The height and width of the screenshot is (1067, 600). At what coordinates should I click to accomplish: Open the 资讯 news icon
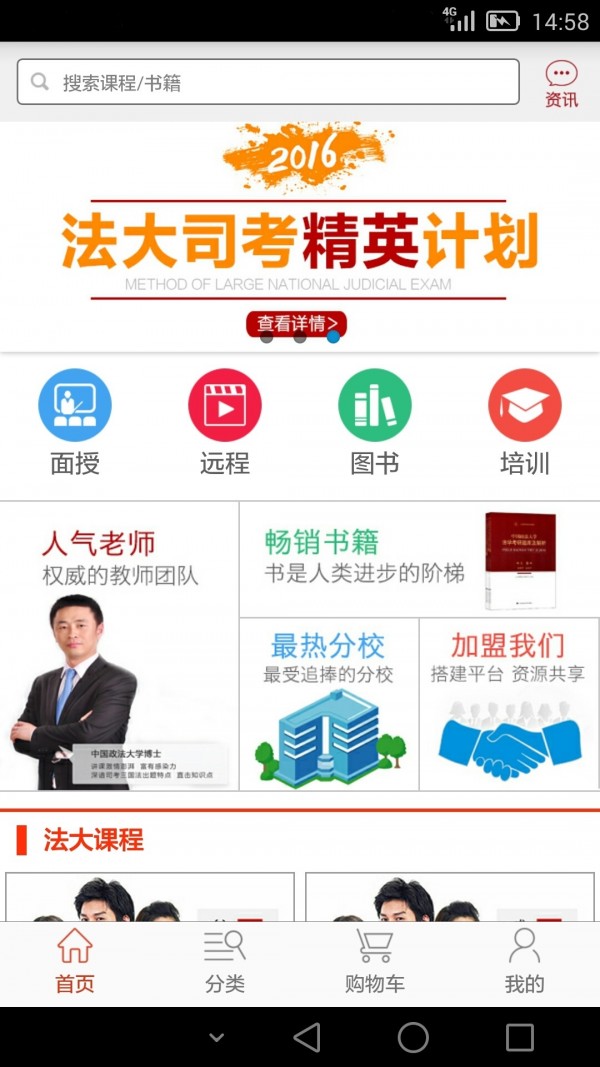(x=561, y=84)
